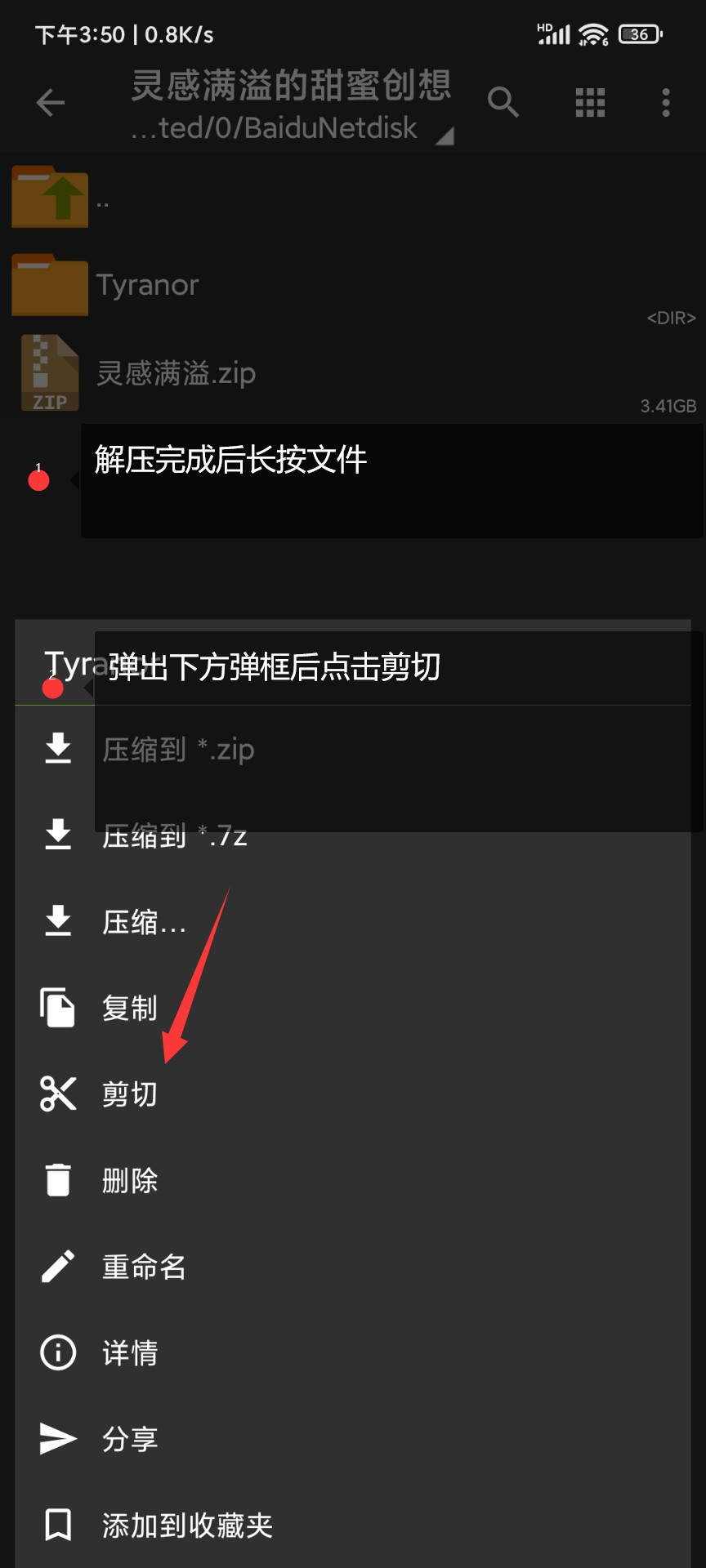The height and width of the screenshot is (1568, 706).
Task: Select 压缩到 *.zip option
Action: (x=353, y=749)
